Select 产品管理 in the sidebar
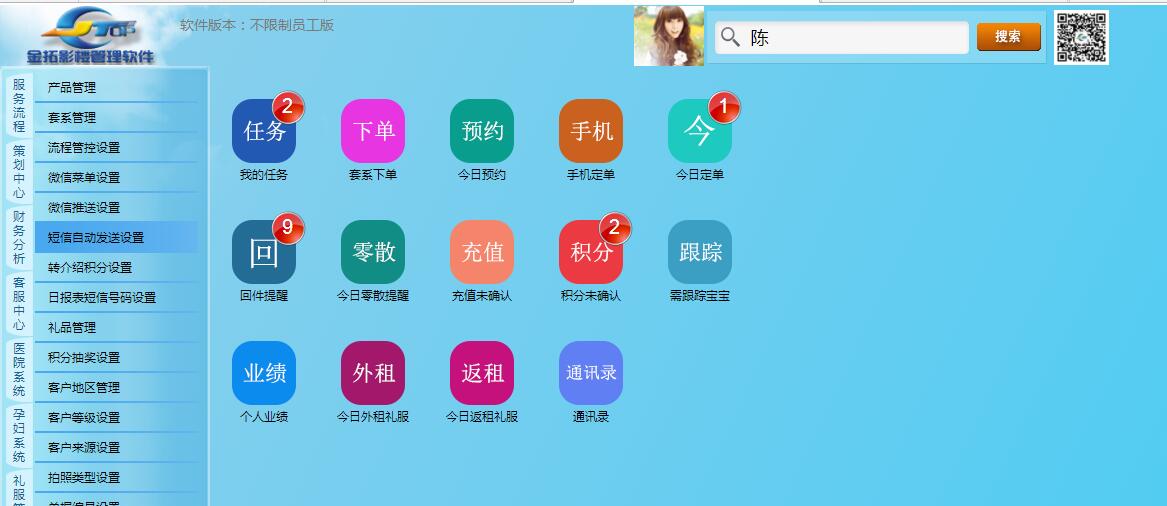This screenshot has width=1167, height=506. (x=72, y=88)
